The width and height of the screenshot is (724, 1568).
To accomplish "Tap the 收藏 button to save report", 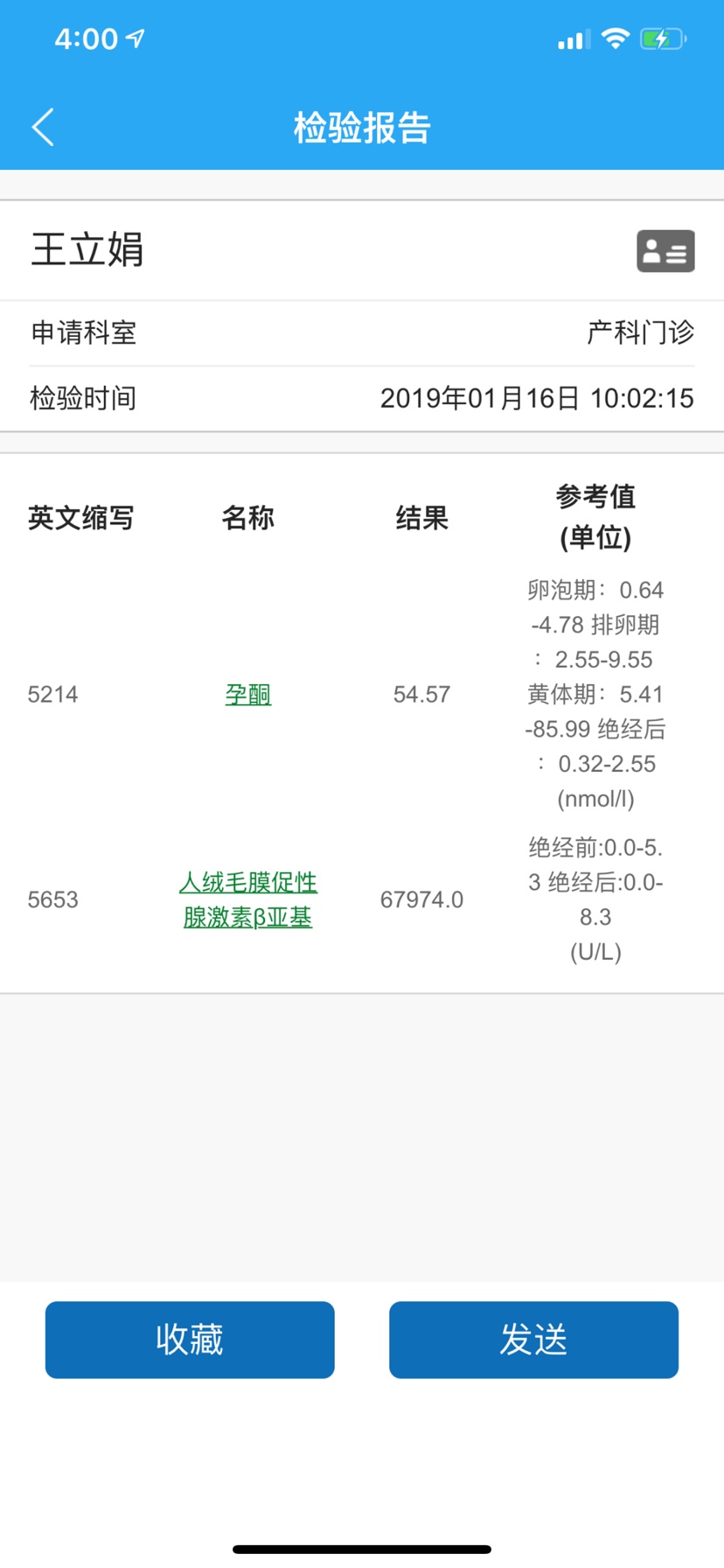I will [190, 1340].
